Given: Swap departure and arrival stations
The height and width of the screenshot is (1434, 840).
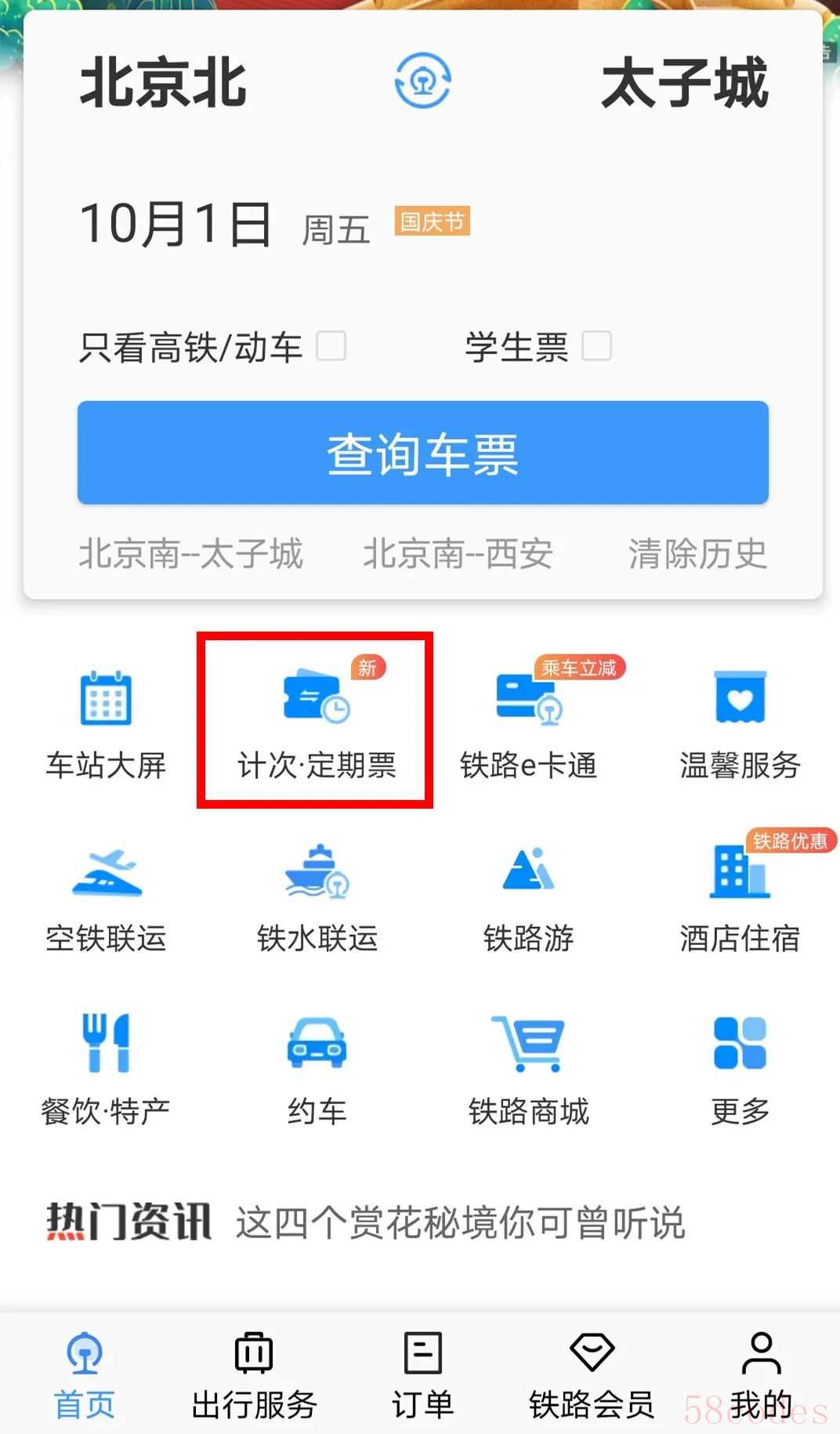Looking at the screenshot, I should point(422,81).
